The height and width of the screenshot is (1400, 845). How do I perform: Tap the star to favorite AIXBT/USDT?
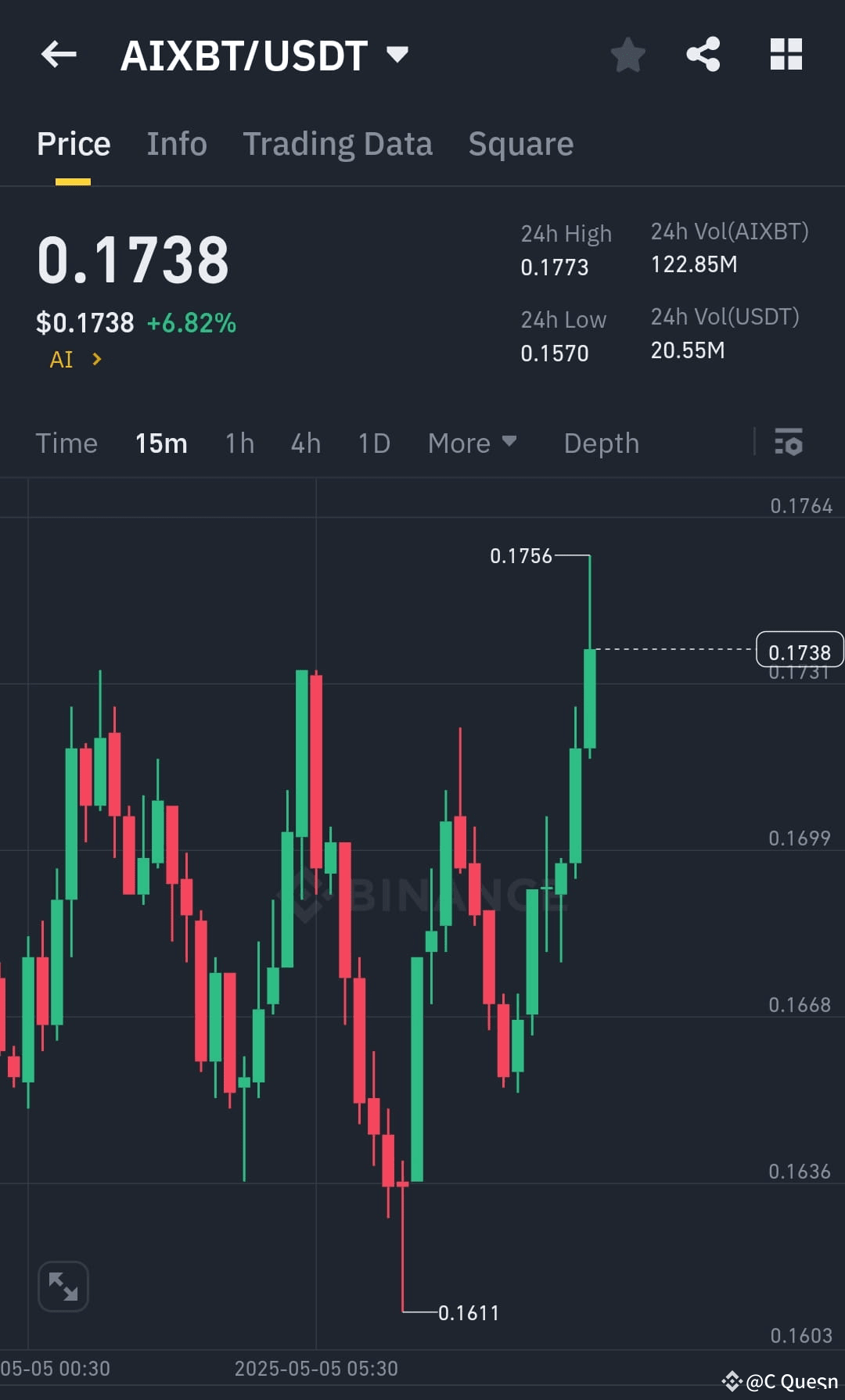(x=627, y=54)
